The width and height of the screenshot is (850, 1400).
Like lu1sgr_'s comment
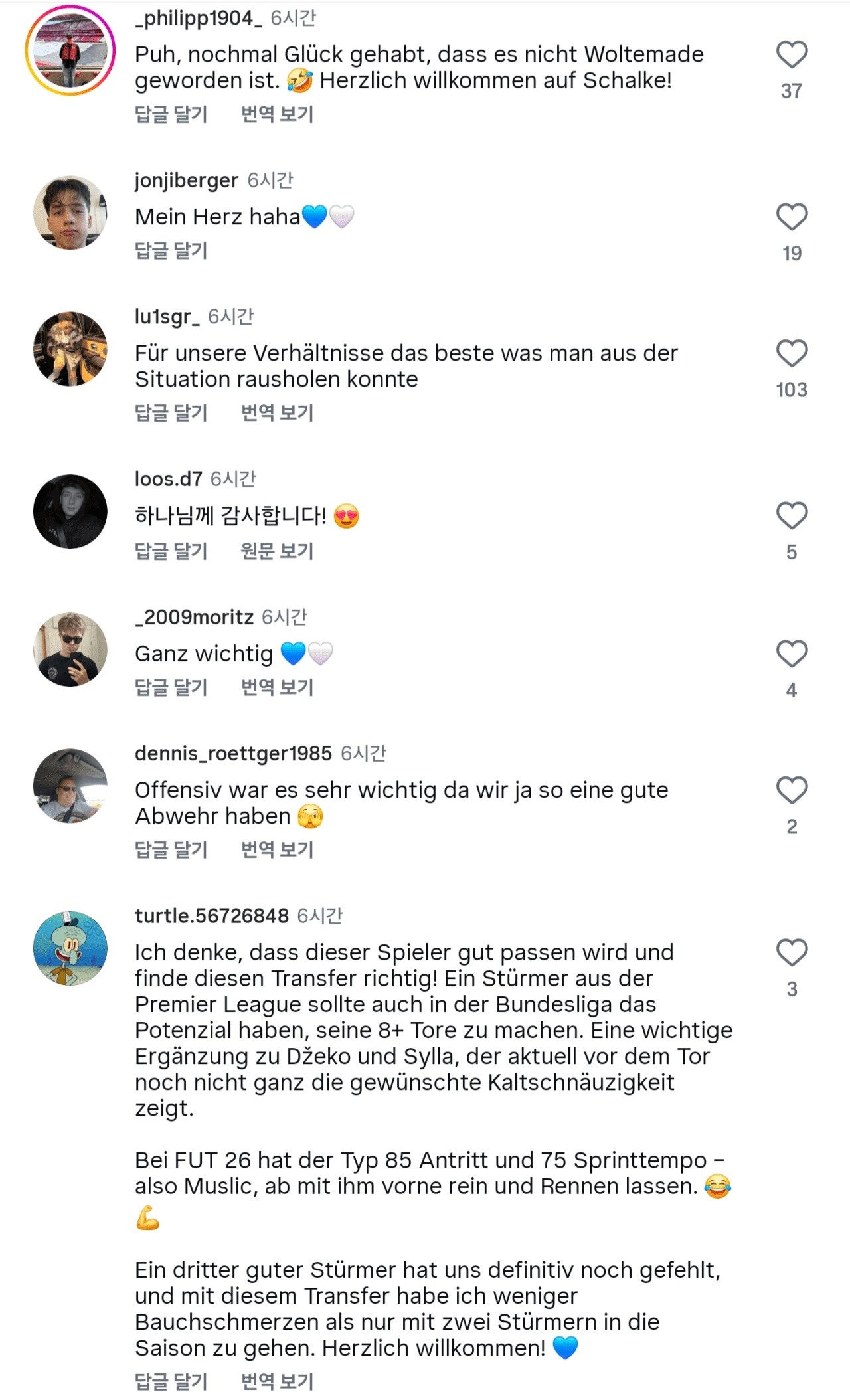(x=792, y=353)
